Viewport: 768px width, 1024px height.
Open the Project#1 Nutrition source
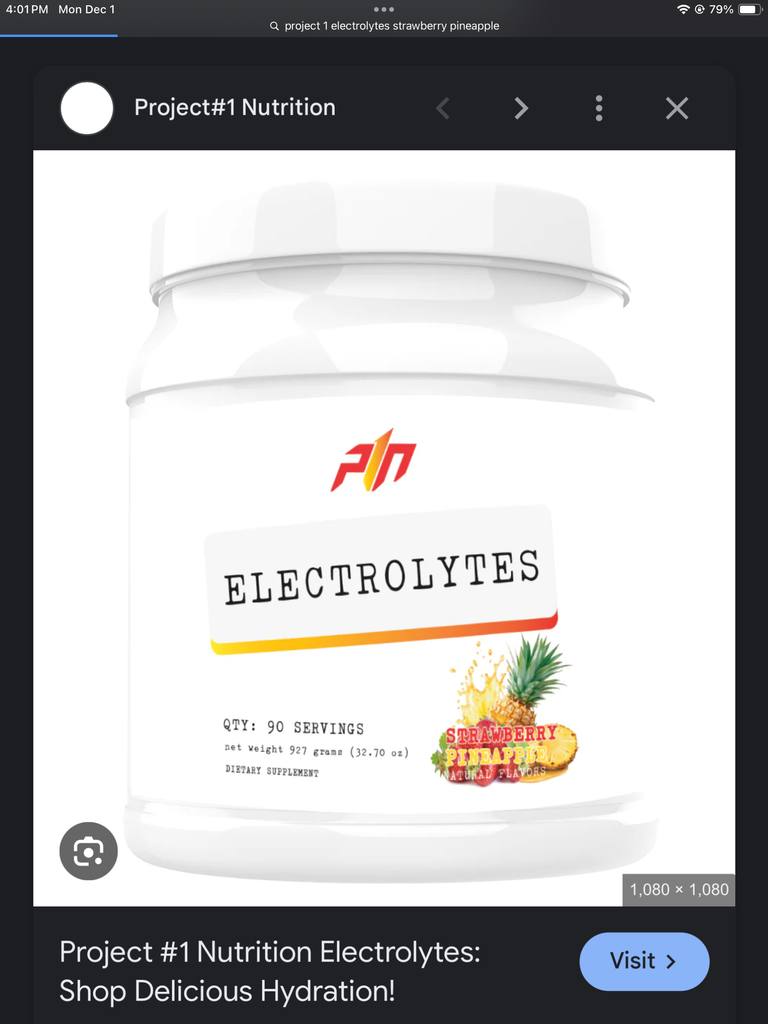(x=234, y=108)
